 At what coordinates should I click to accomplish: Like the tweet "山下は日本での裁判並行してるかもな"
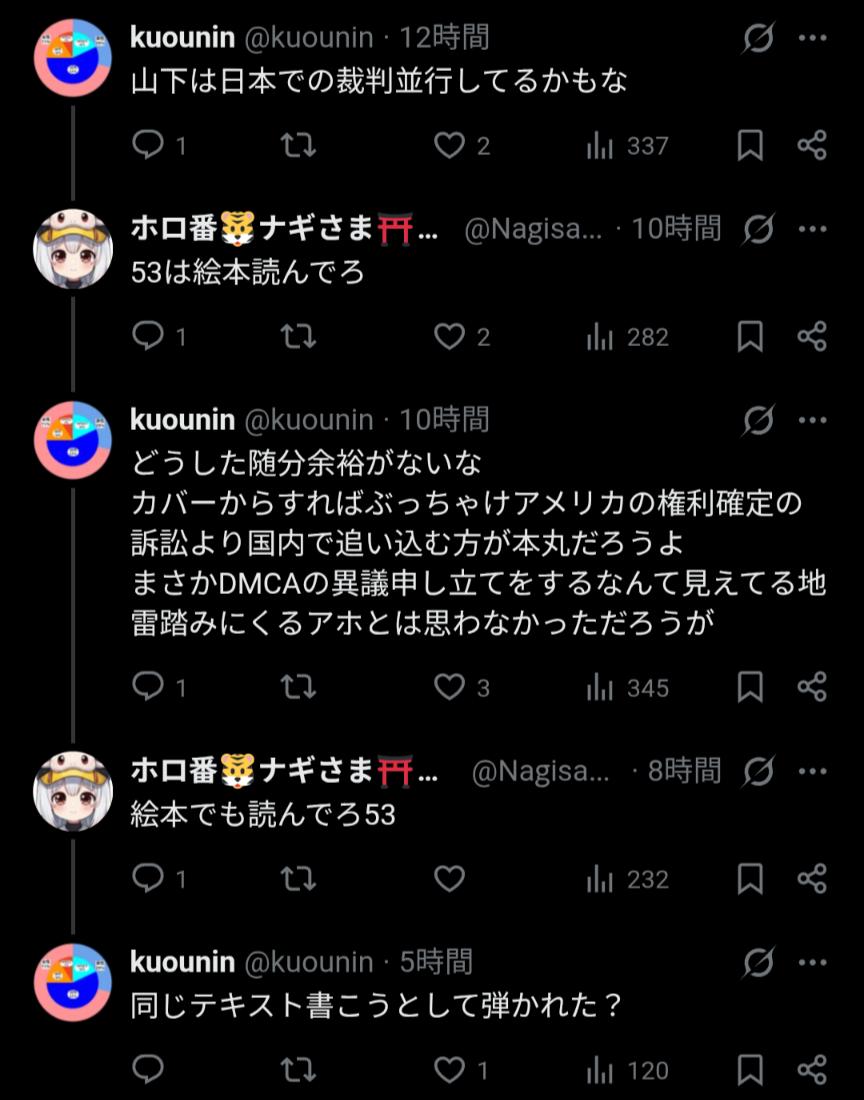449,146
